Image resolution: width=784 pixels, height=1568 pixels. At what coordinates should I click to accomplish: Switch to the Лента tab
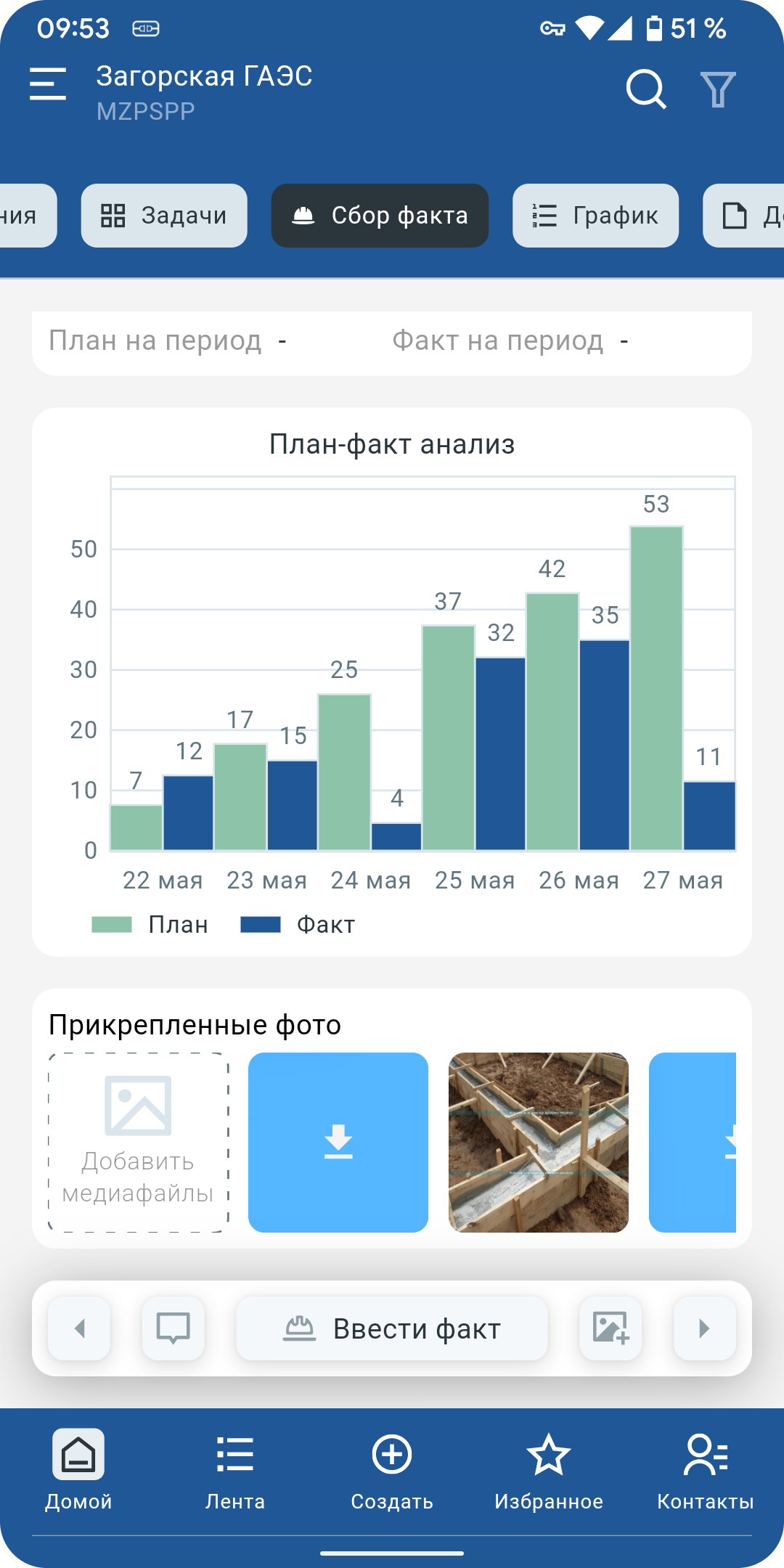coord(235,1471)
